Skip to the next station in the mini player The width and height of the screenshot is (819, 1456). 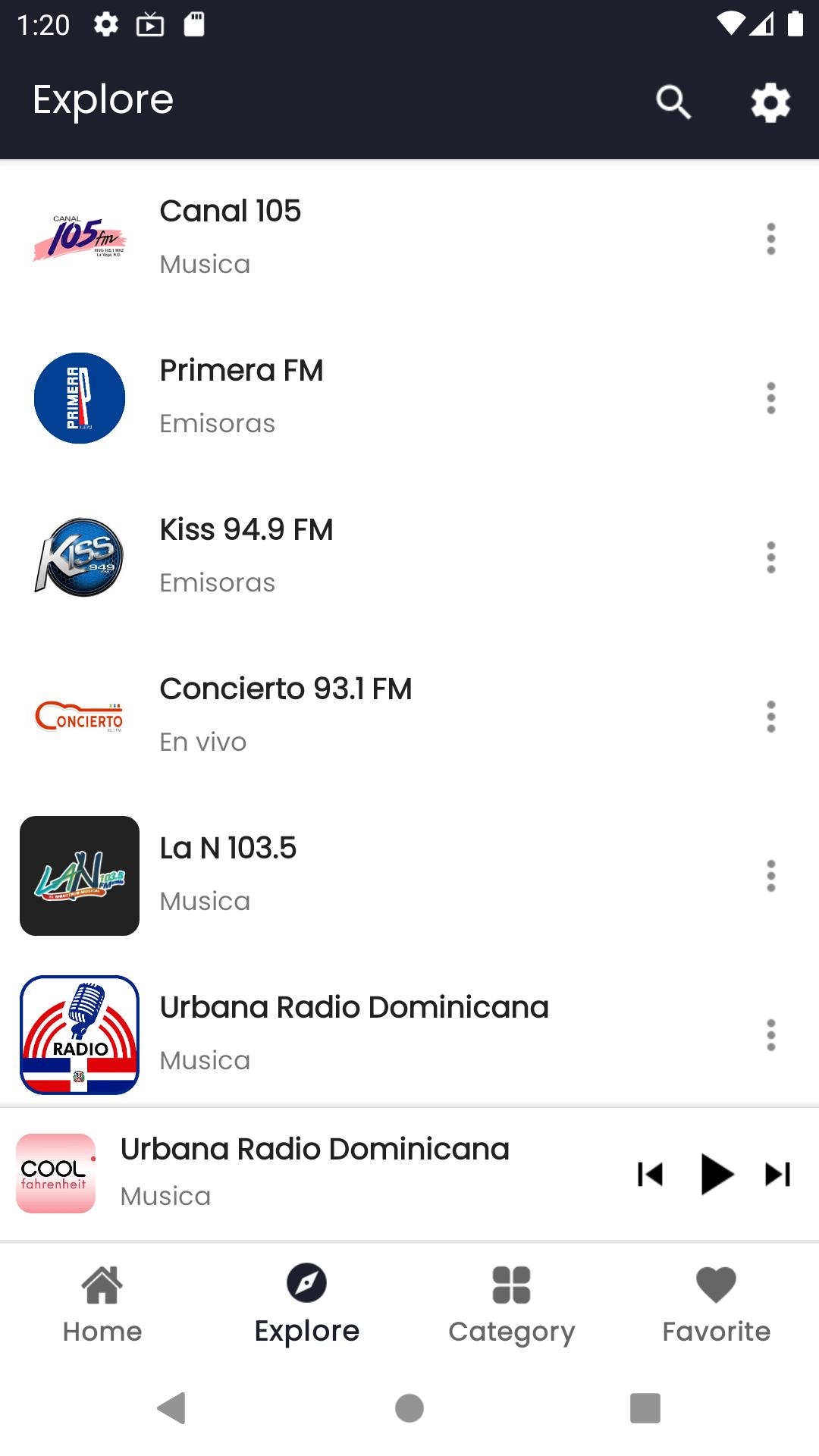(778, 1174)
